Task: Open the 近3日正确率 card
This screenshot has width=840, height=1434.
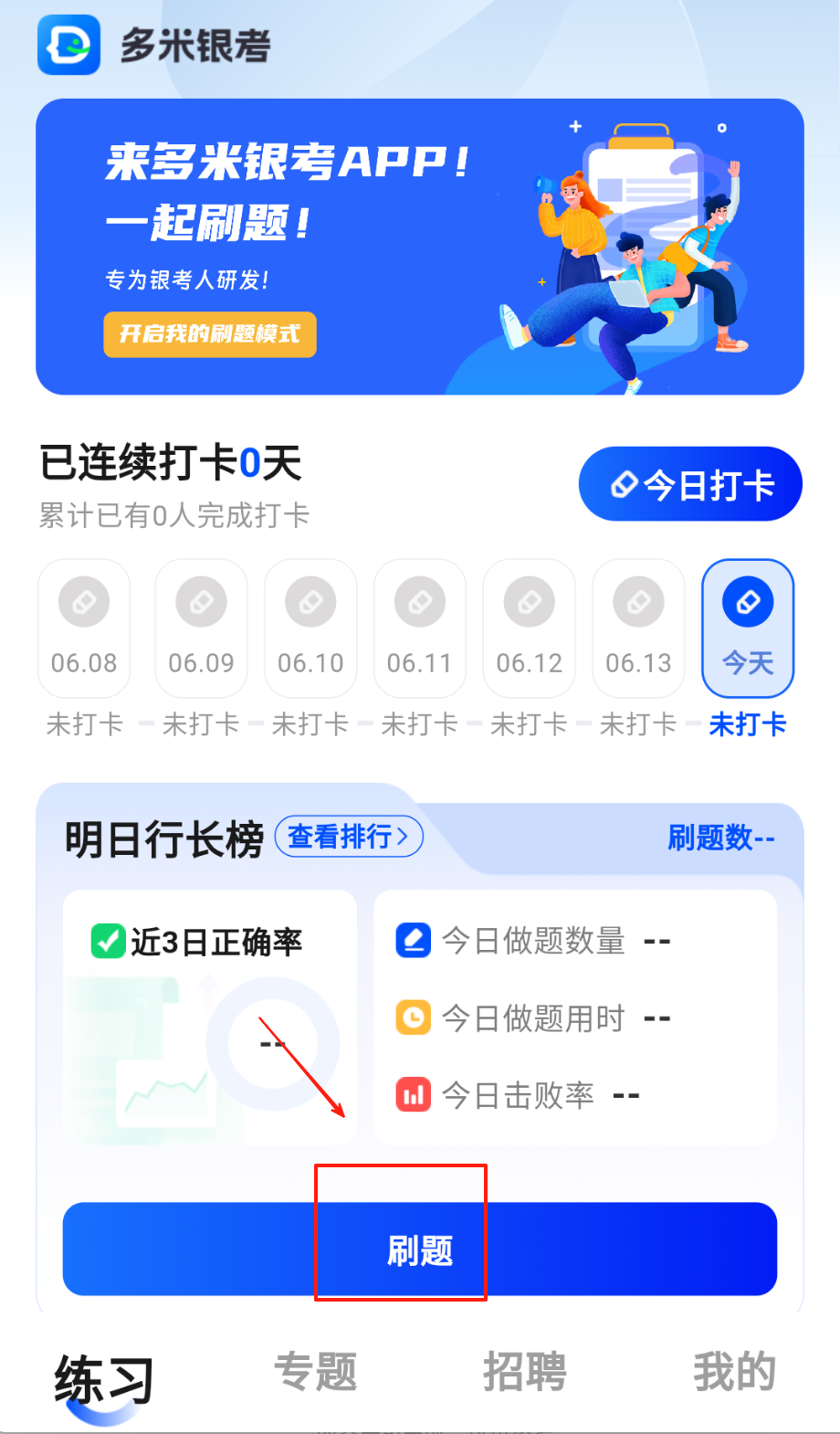Action: (x=209, y=1017)
